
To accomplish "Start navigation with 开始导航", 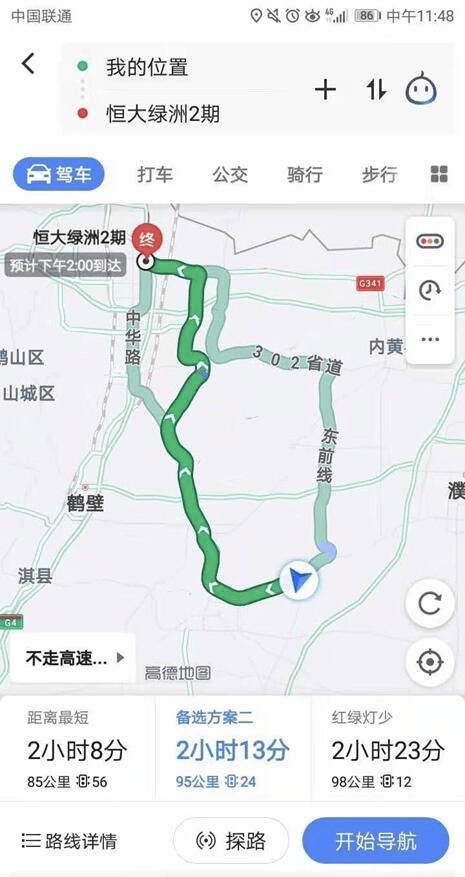I will [x=375, y=841].
